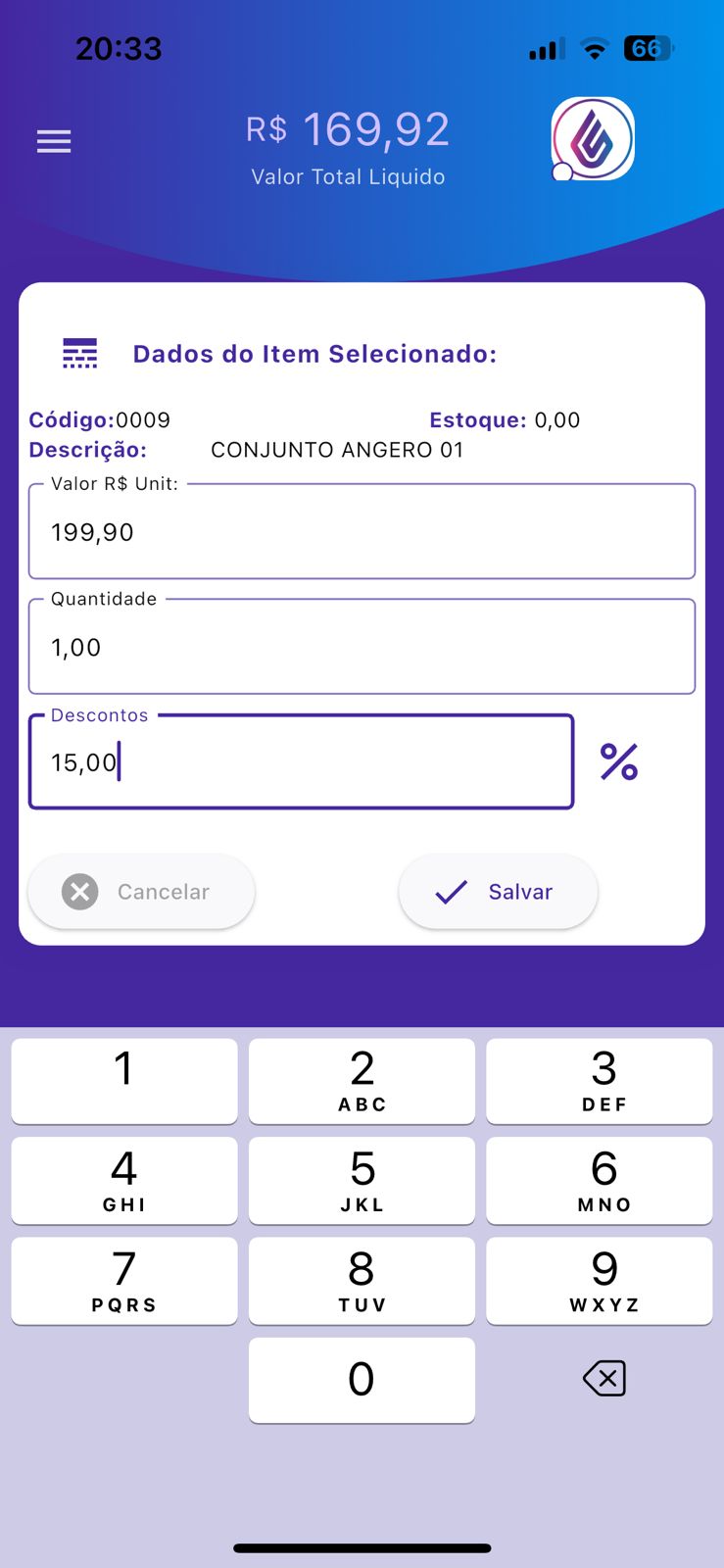
Task: Select the Quantidade input field
Action: coord(362,647)
